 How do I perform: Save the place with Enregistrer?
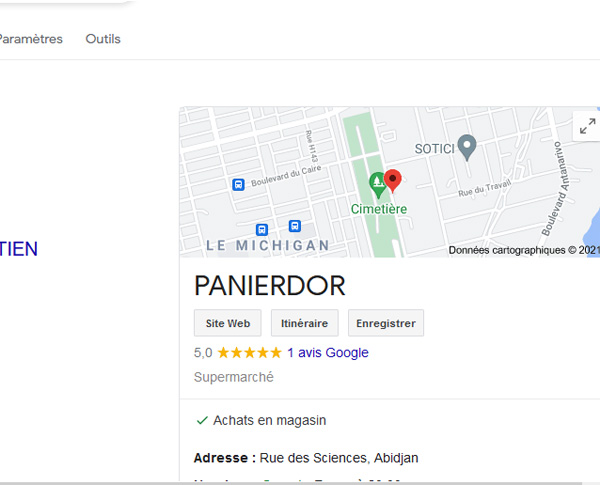pyautogui.click(x=385, y=323)
